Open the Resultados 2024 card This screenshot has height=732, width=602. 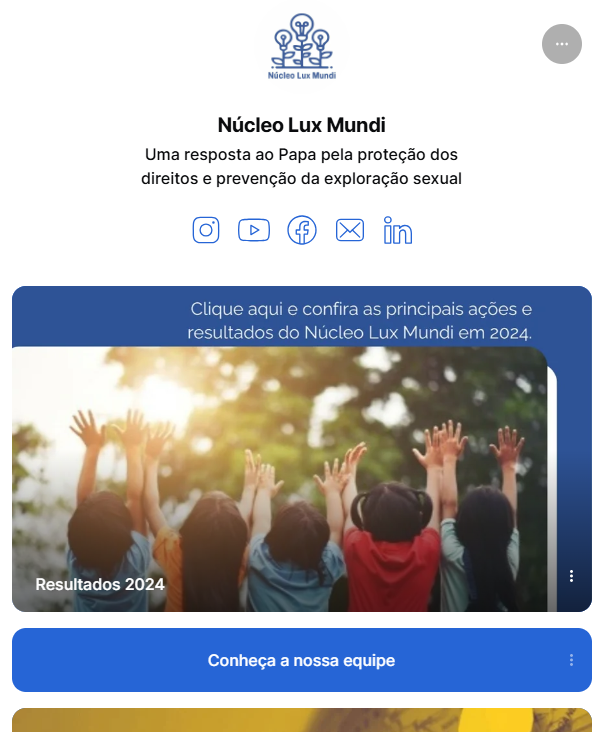pos(280,480)
